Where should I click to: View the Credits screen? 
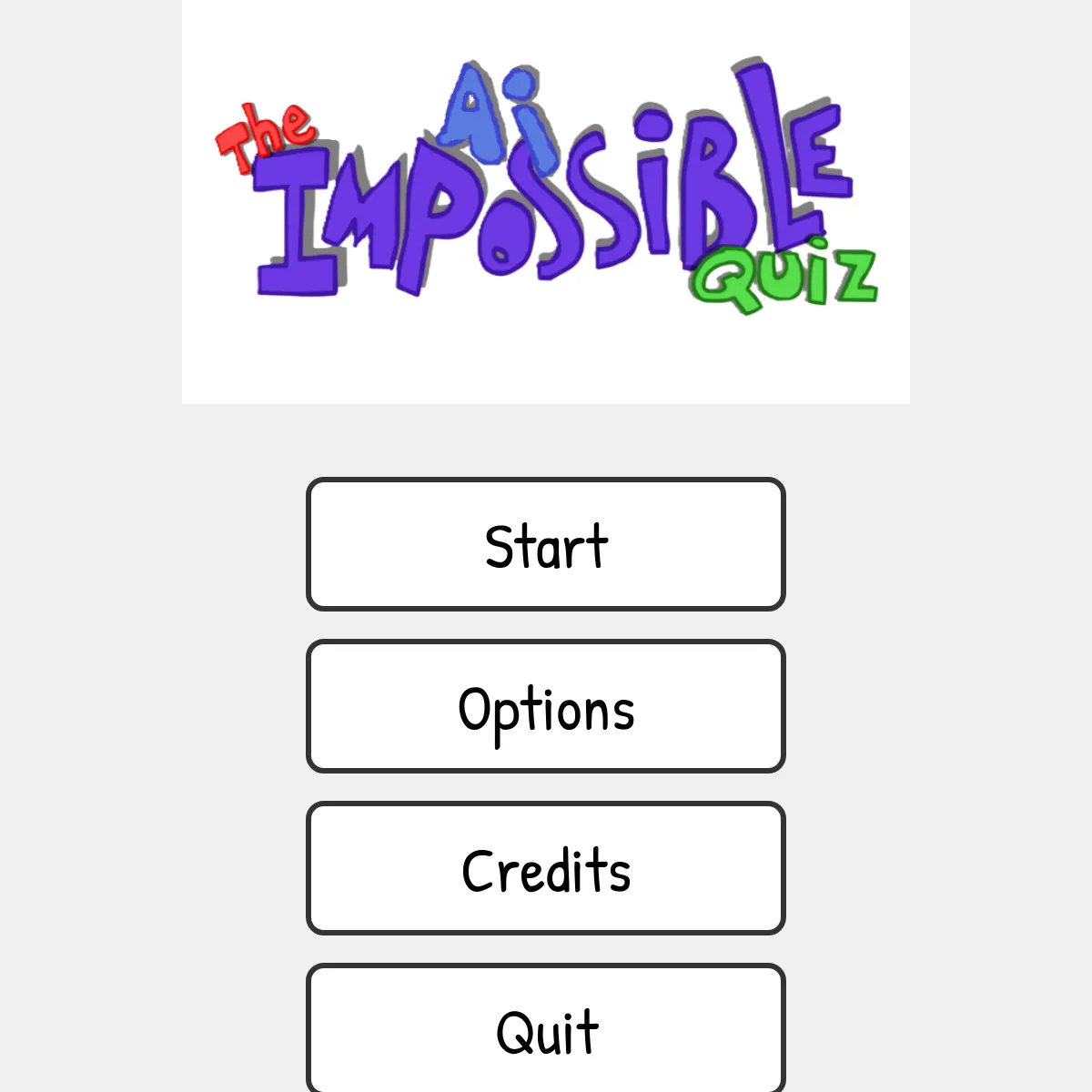(546, 868)
